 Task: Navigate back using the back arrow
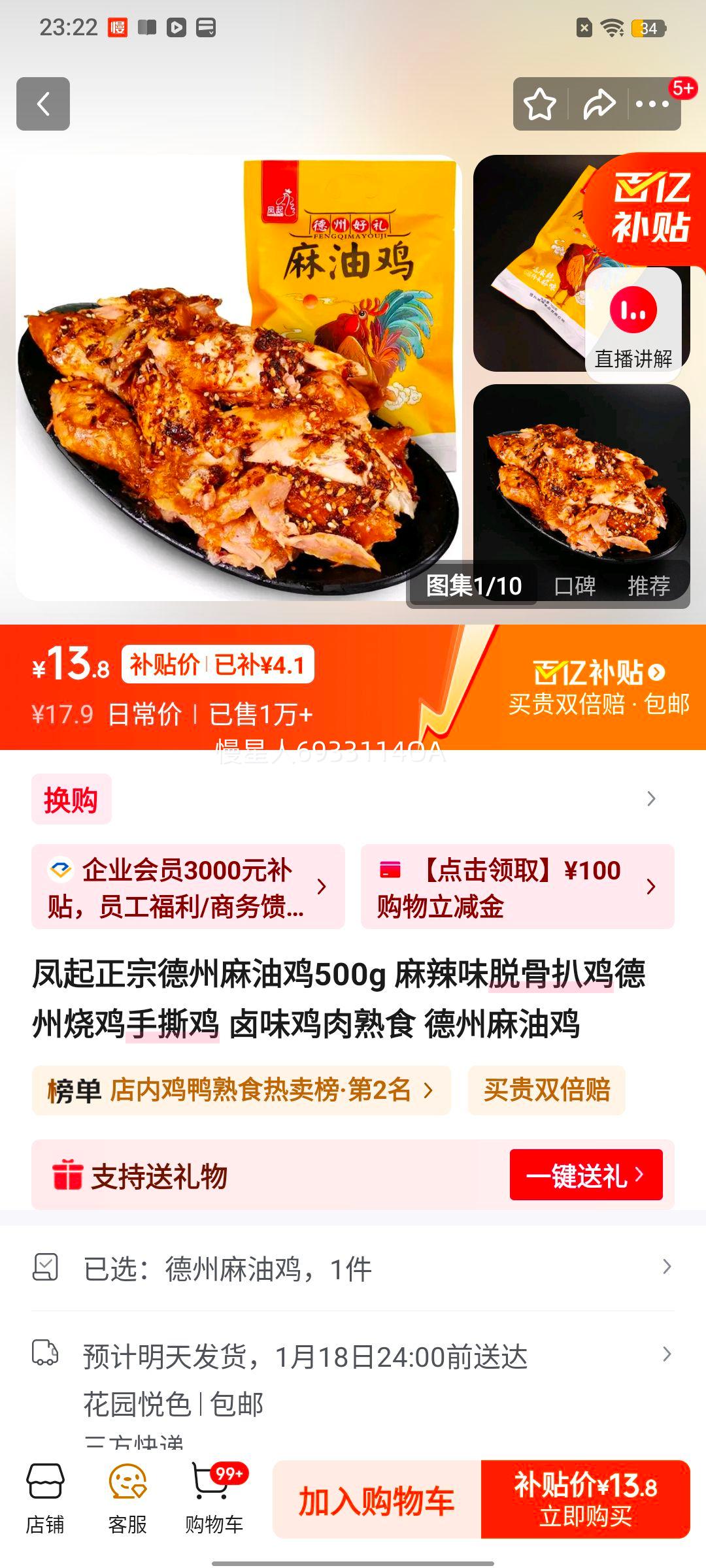point(44,105)
